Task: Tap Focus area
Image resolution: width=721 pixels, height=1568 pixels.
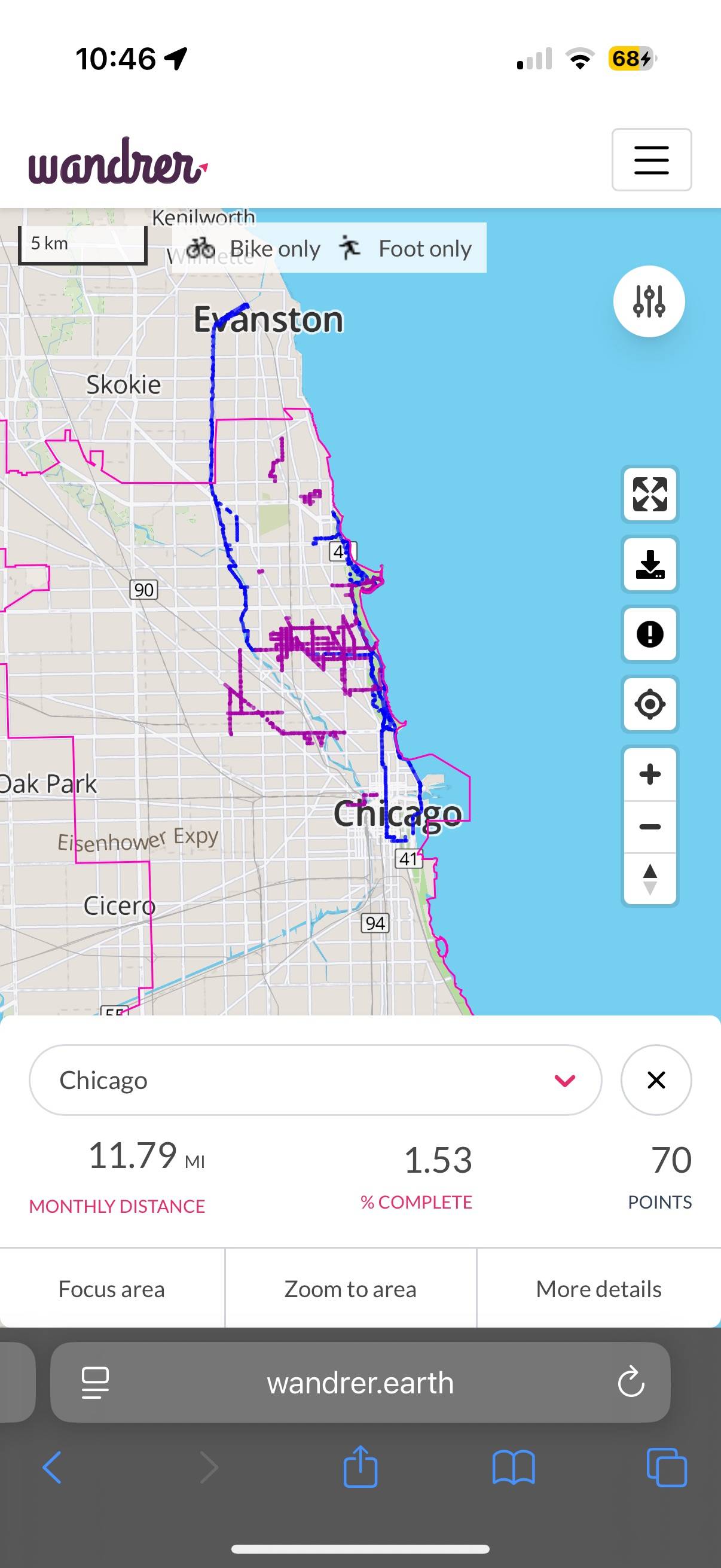Action: pos(112,1289)
